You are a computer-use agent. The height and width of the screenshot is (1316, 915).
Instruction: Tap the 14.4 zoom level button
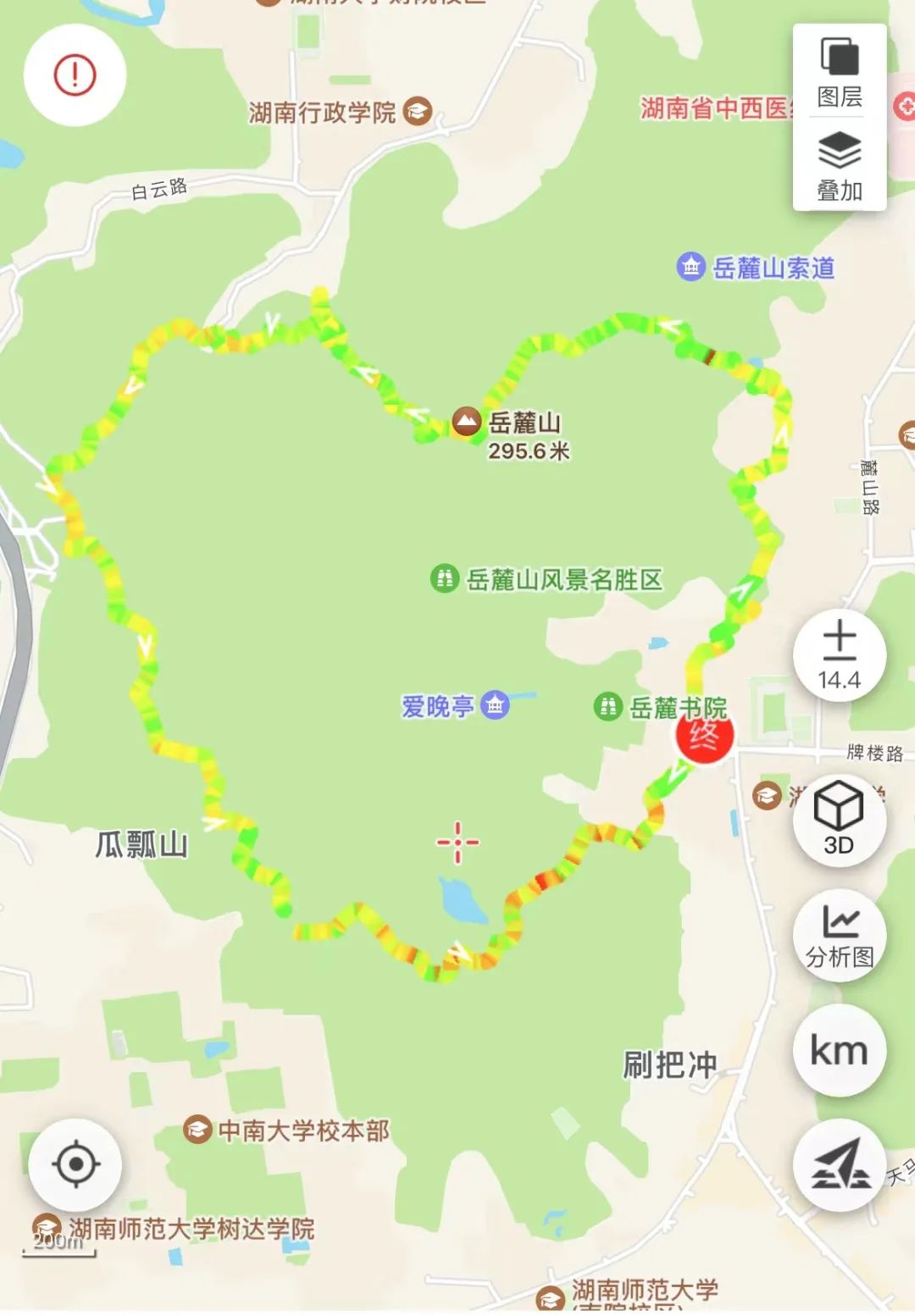(x=839, y=655)
